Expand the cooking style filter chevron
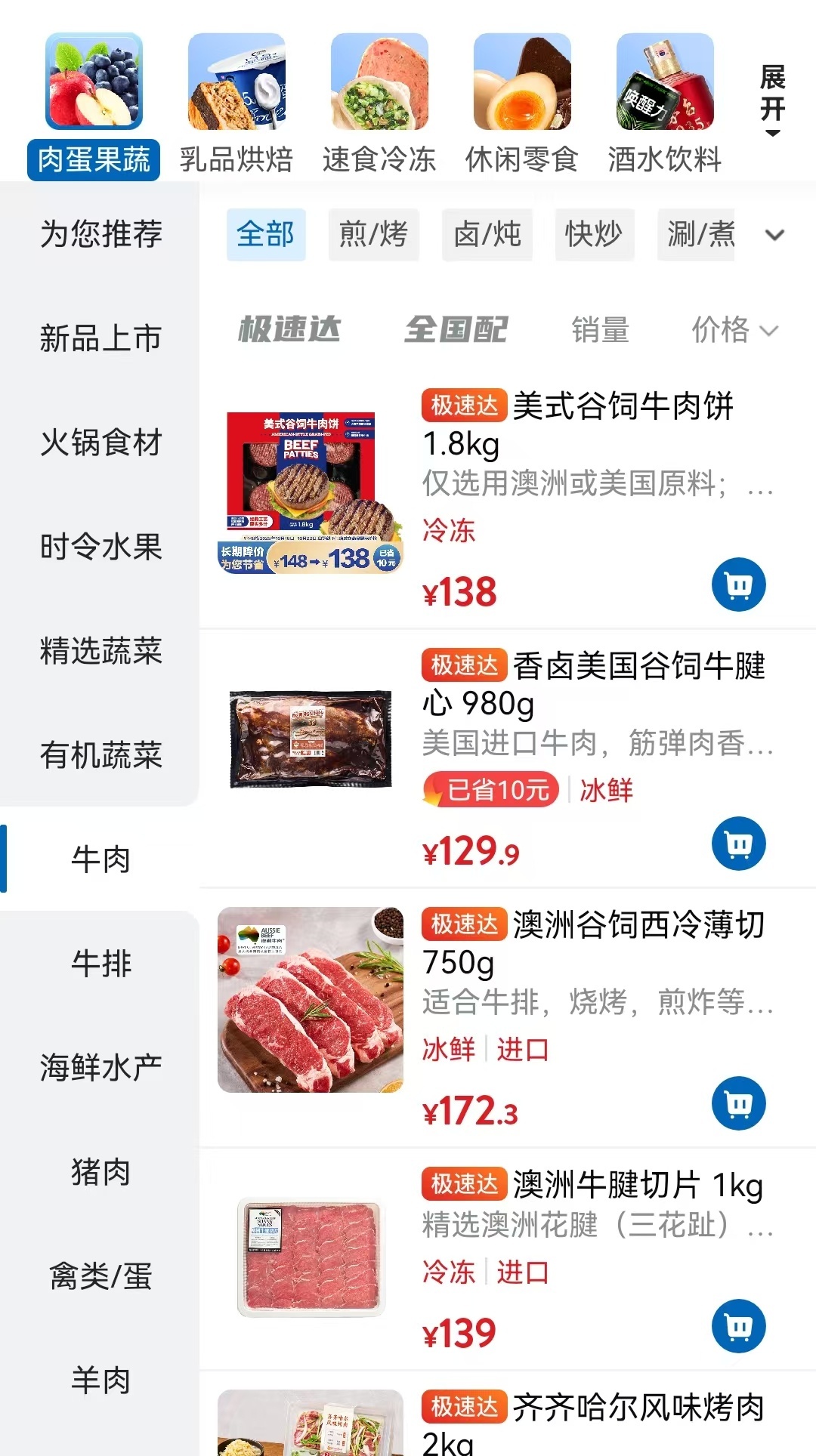This screenshot has width=816, height=1456. [774, 235]
